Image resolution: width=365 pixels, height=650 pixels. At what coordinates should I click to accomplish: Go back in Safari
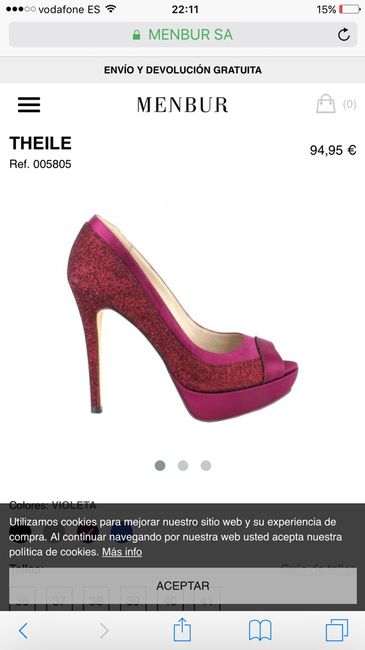(x=23, y=631)
